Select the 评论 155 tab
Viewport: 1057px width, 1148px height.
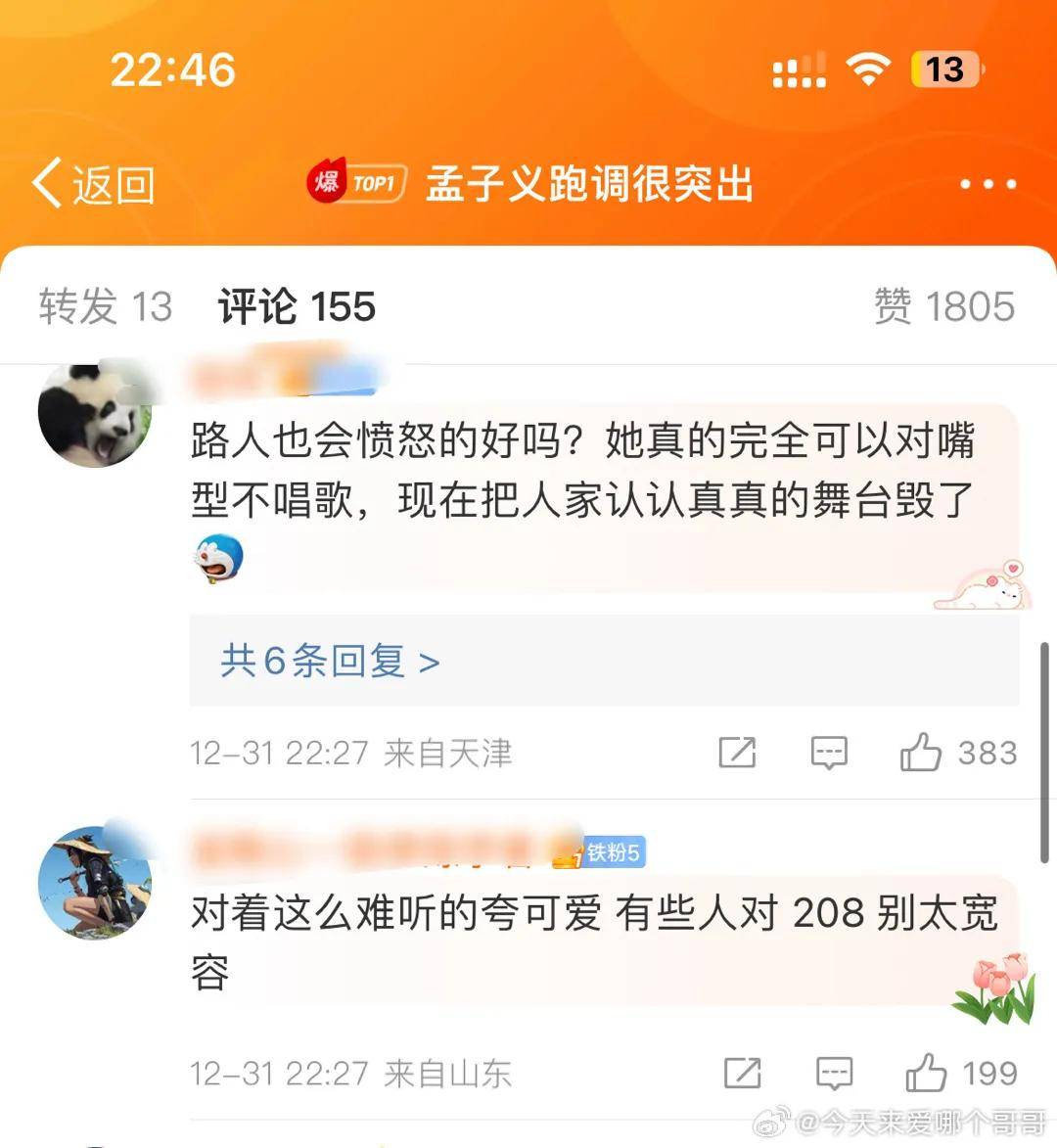(297, 306)
